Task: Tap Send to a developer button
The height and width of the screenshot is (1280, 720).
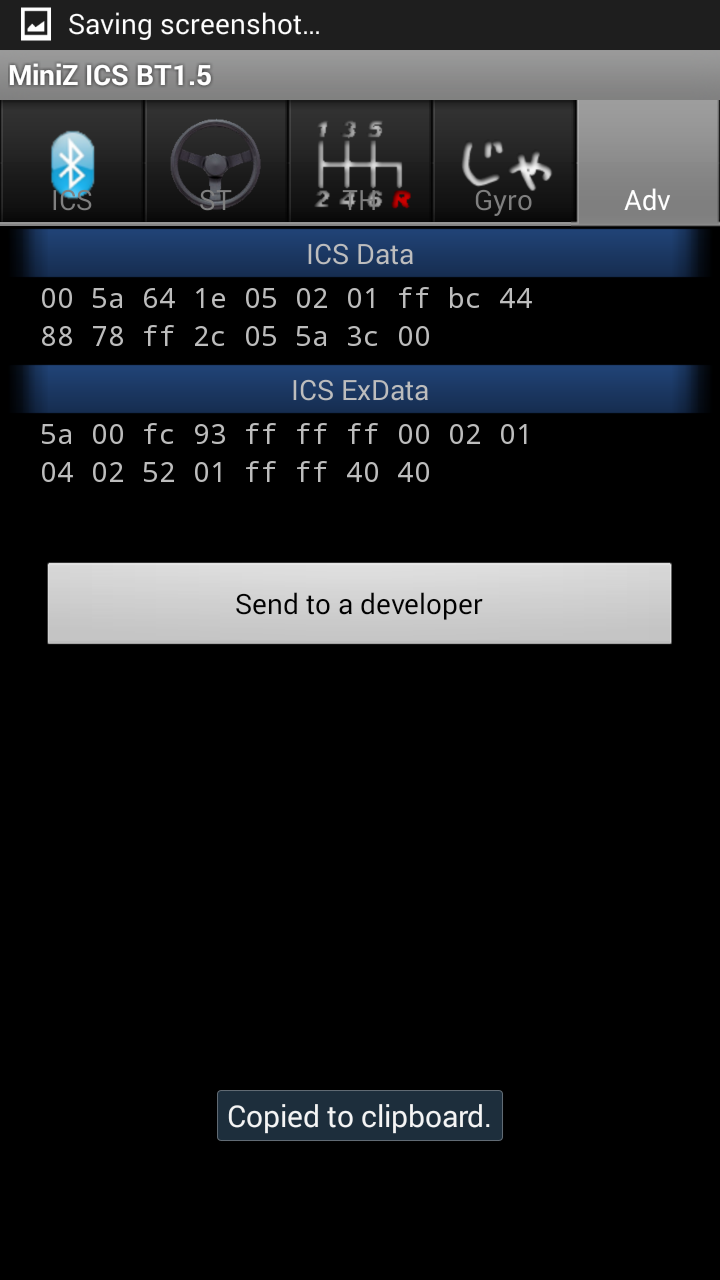Action: click(x=359, y=603)
